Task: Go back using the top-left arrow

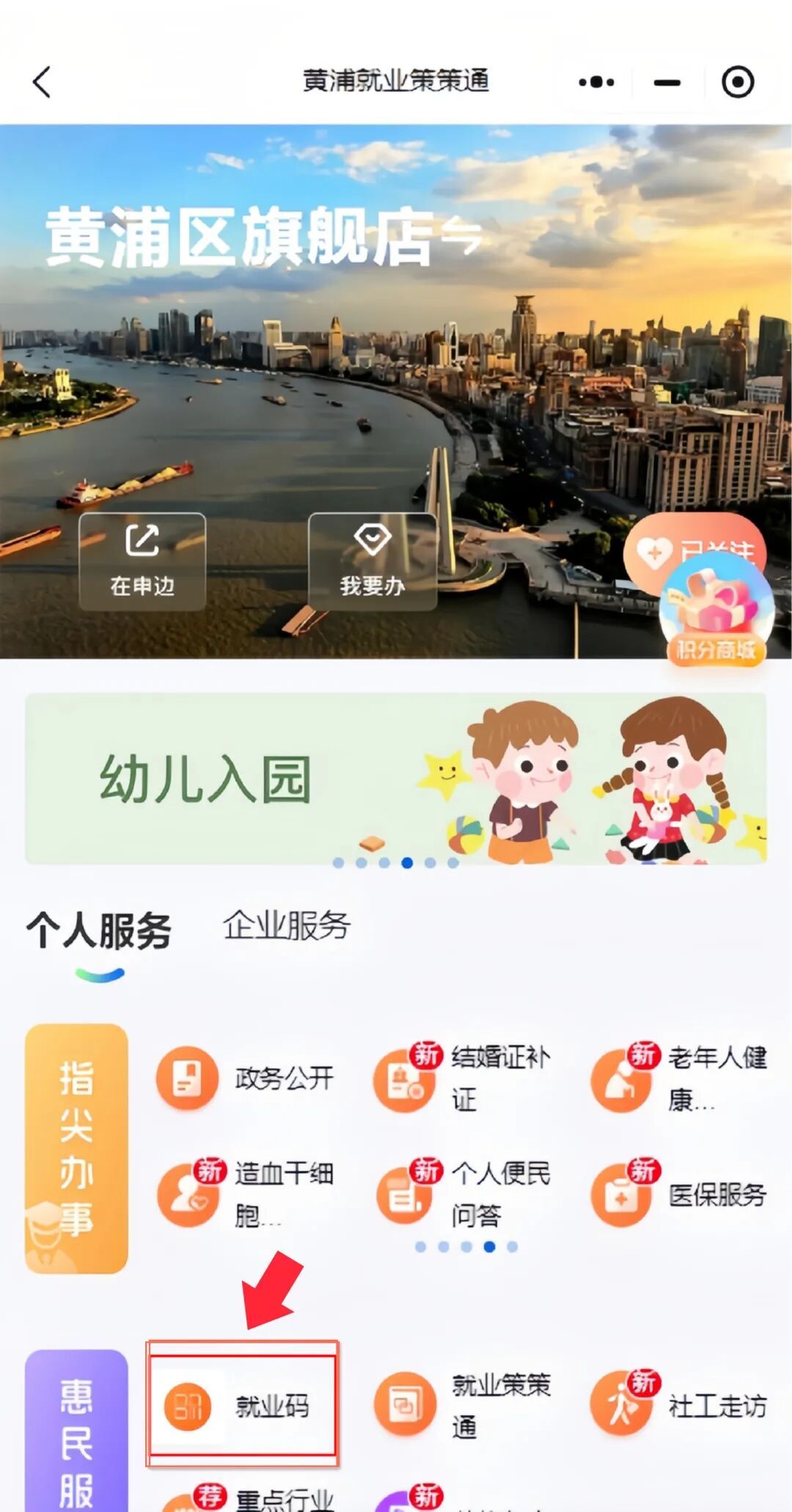Action: pyautogui.click(x=42, y=82)
